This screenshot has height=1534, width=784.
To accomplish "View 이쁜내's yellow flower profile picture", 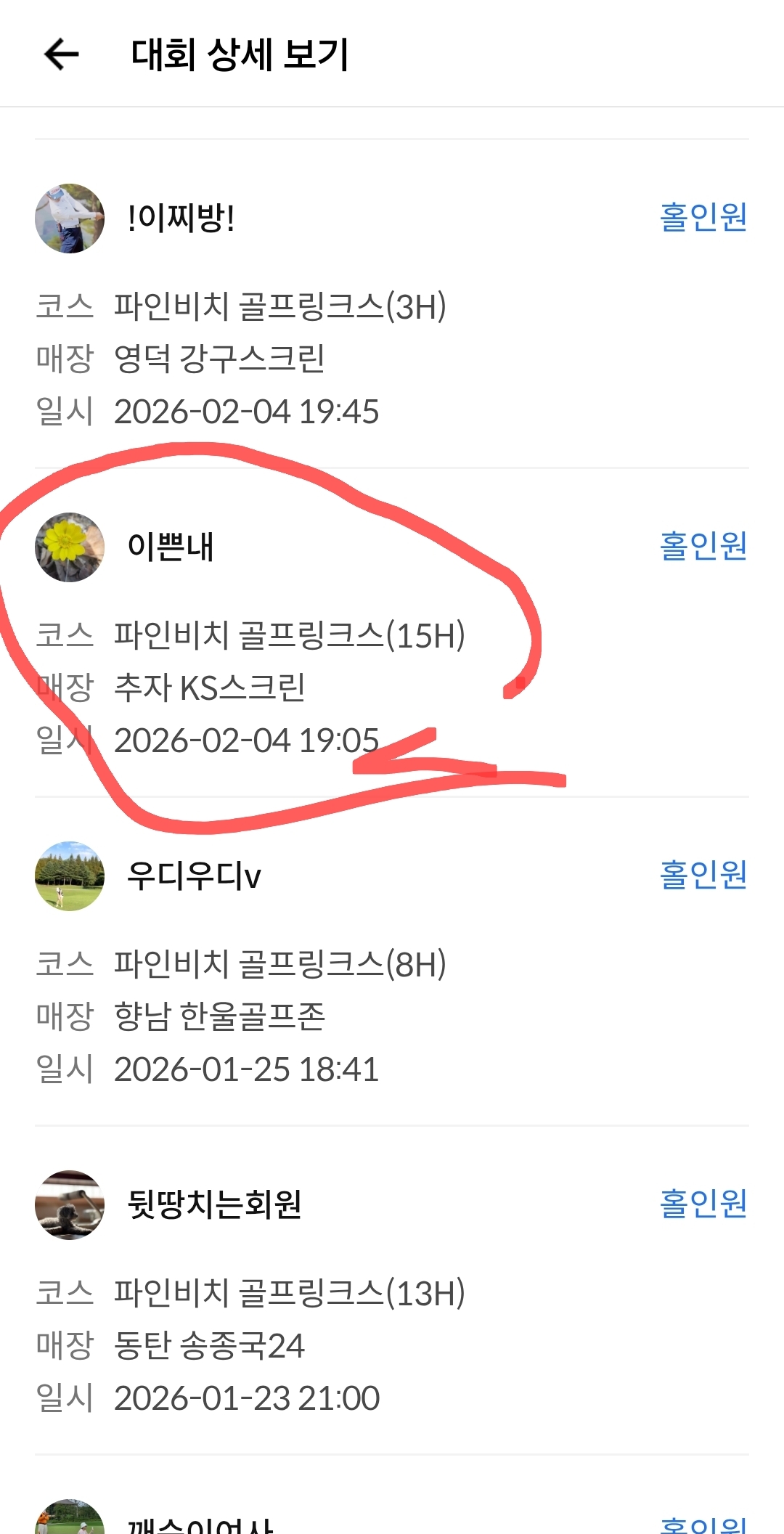I will [x=70, y=547].
